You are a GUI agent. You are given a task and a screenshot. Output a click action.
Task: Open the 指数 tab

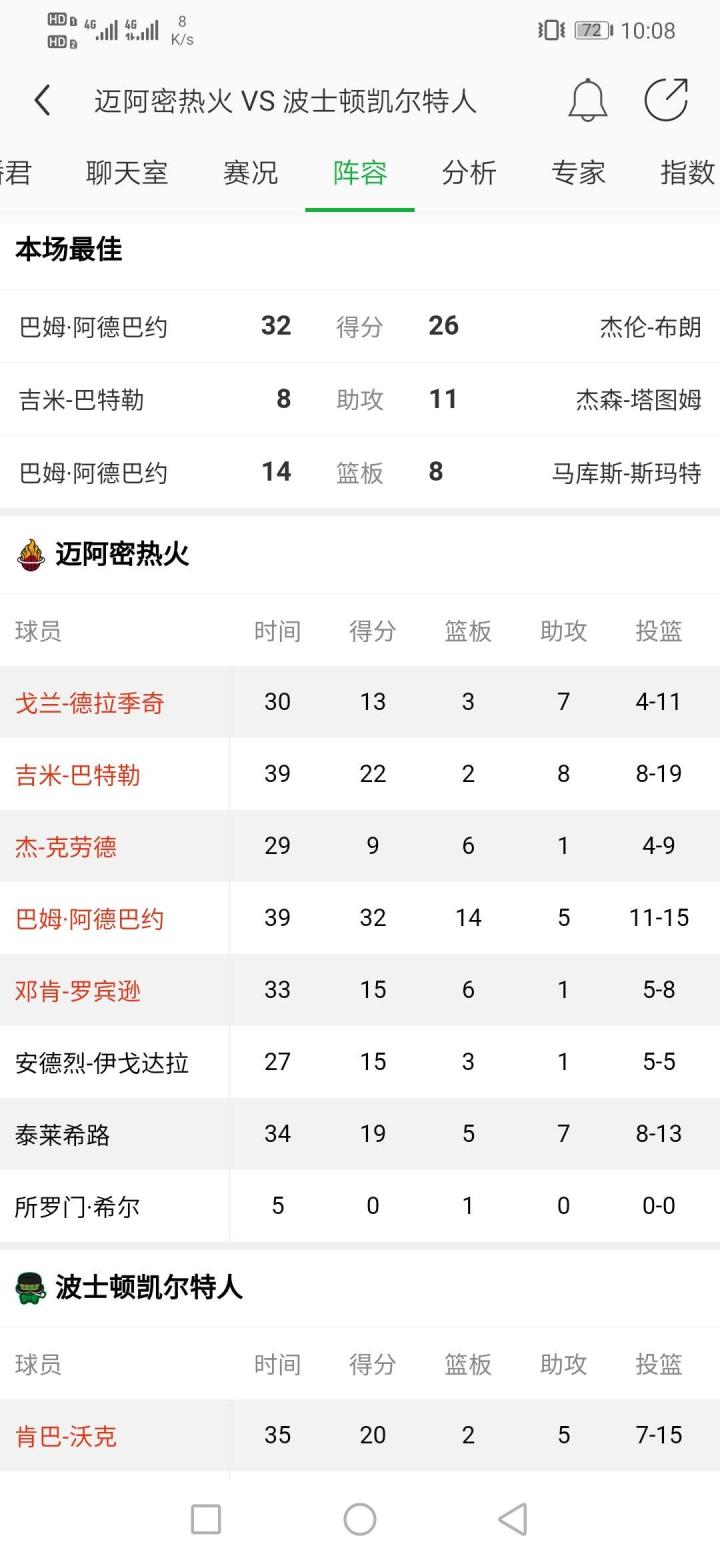[688, 173]
